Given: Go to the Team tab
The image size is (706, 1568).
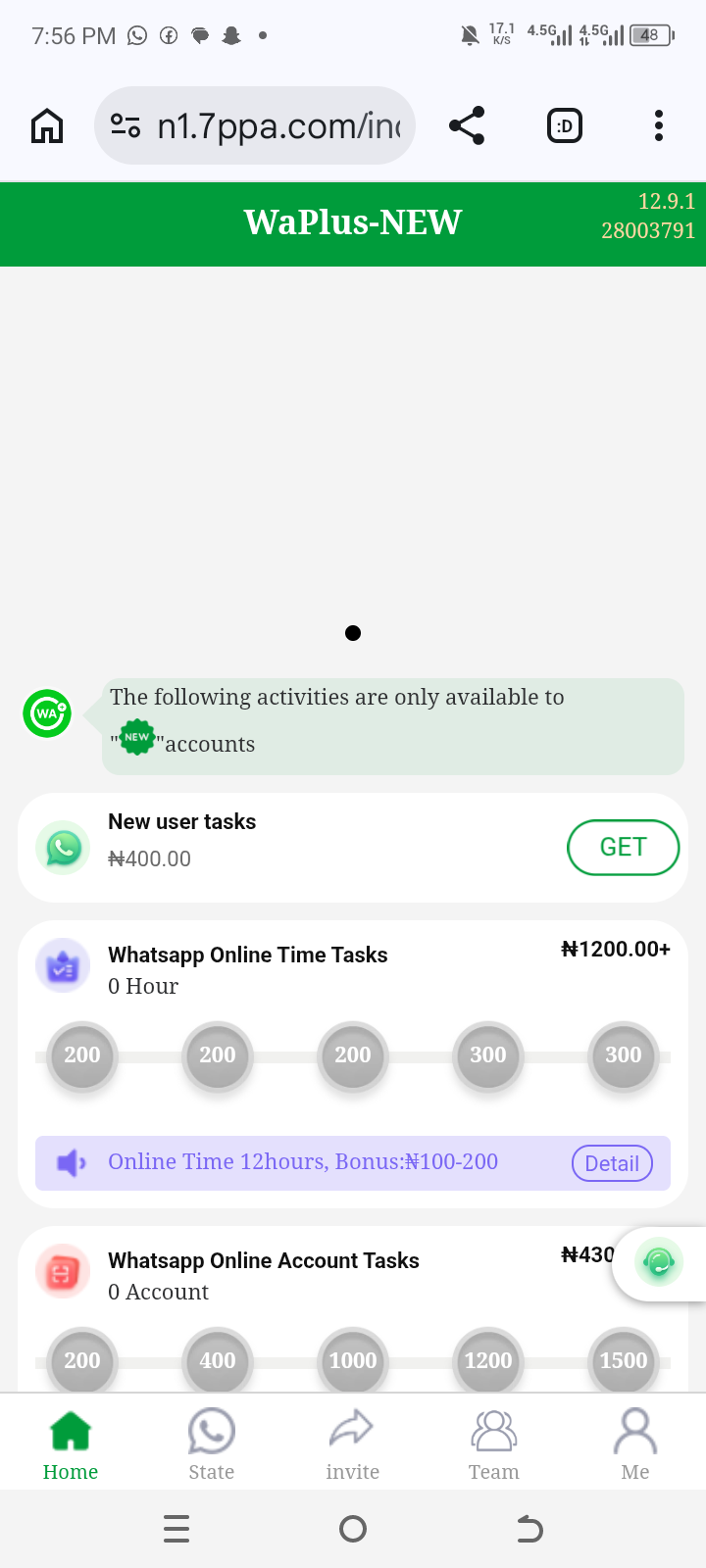Looking at the screenshot, I should click(494, 1445).
